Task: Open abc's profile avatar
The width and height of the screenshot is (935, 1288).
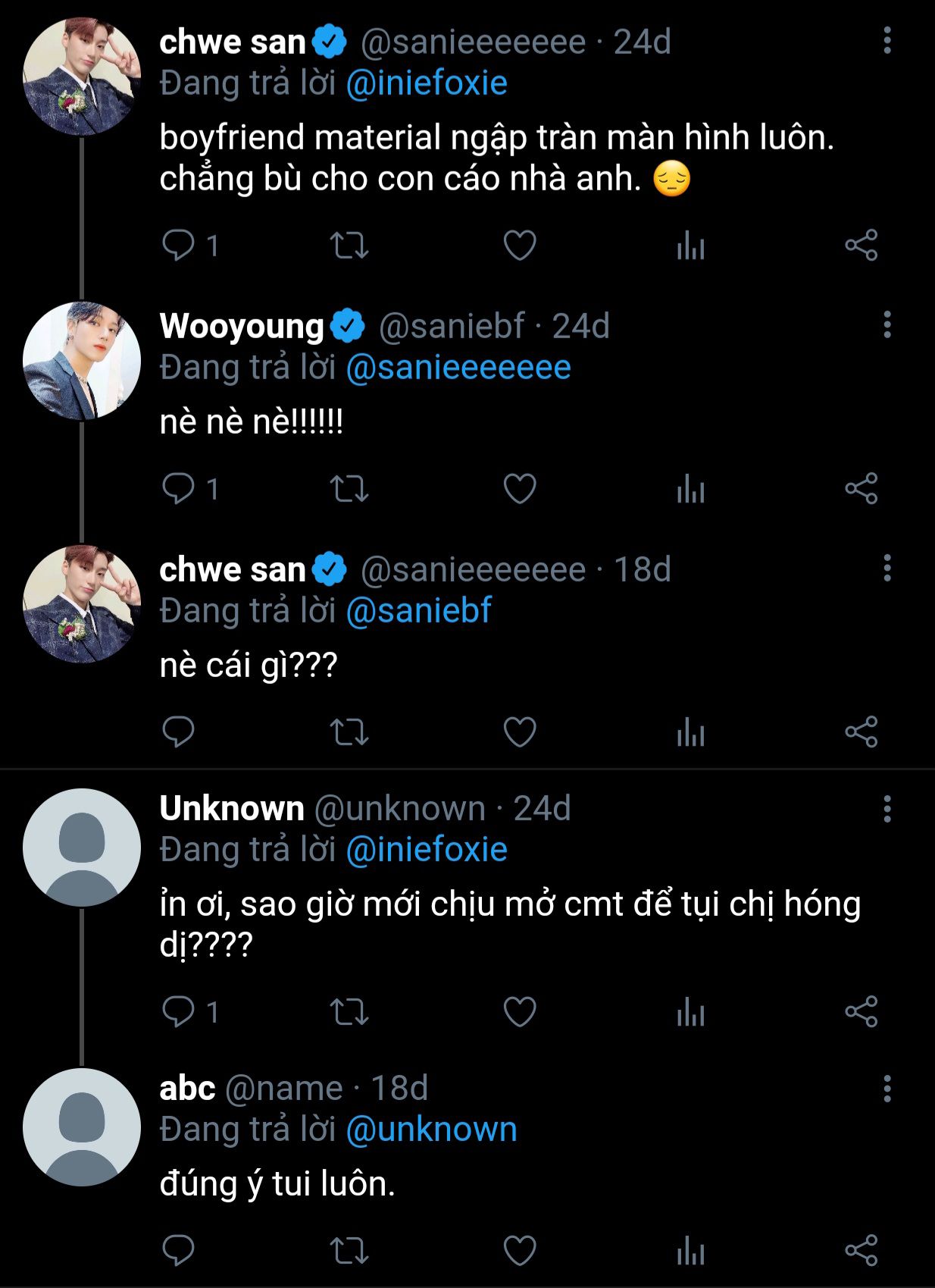Action: coord(82,1127)
